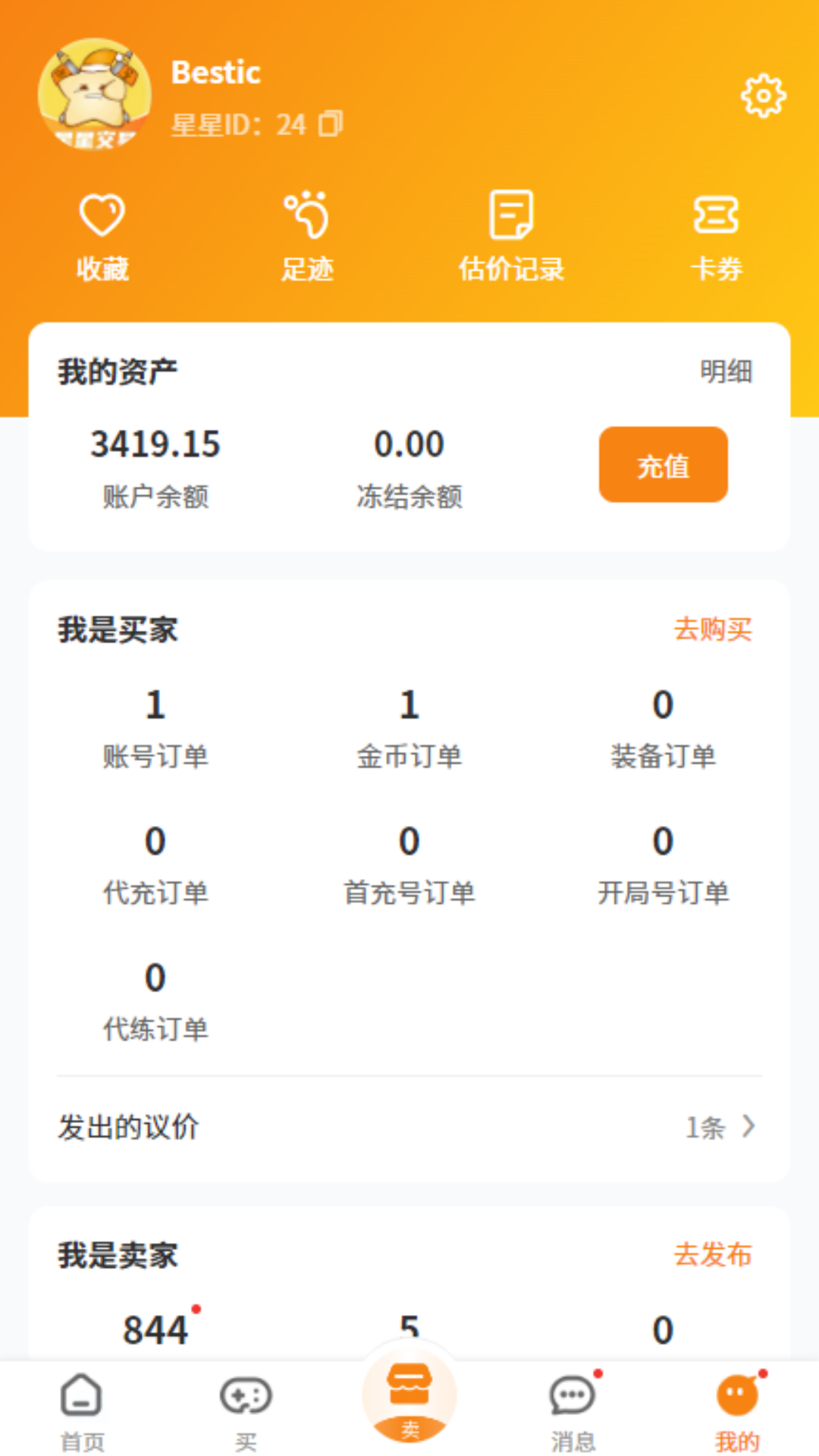Expand 发出的议价 with the chevron

(x=749, y=1128)
